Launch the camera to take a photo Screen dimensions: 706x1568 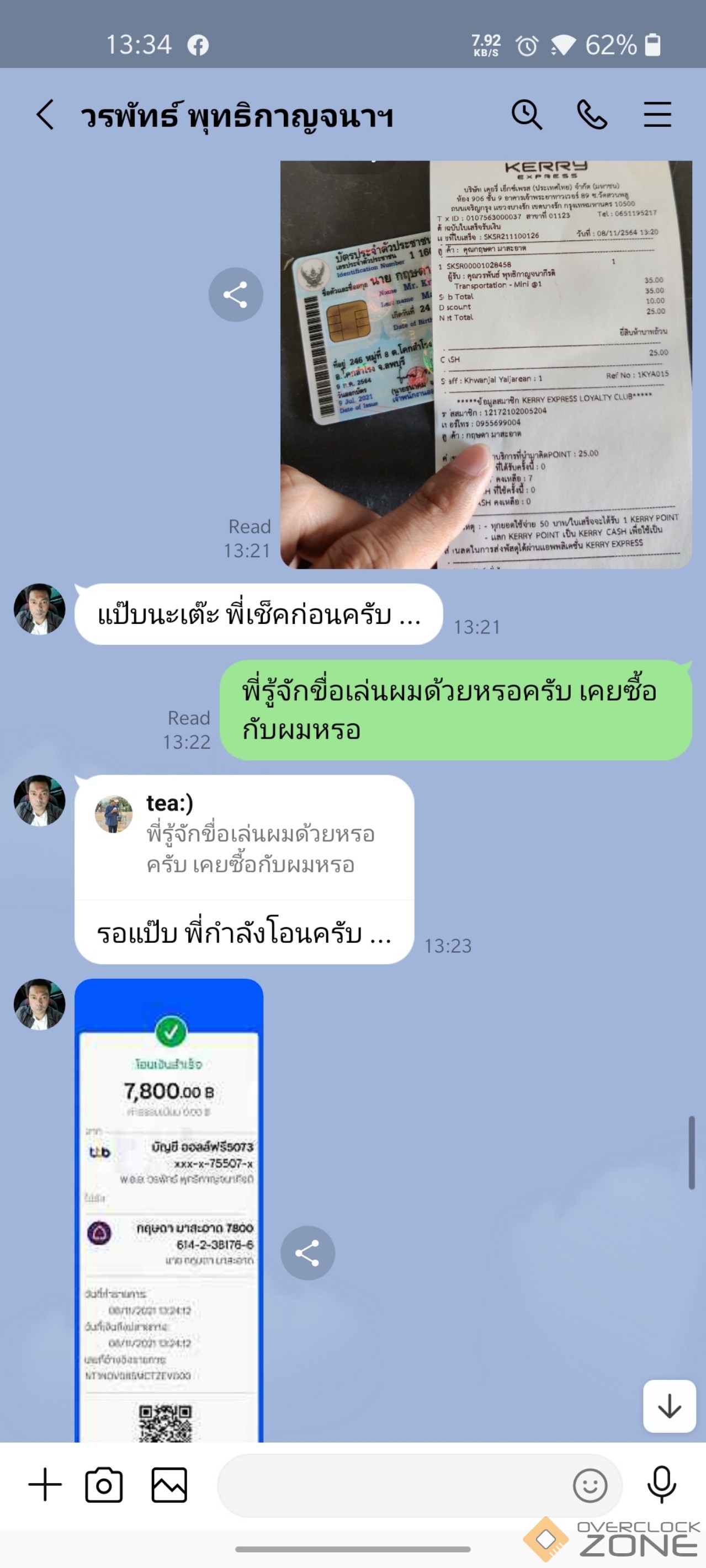(x=104, y=1485)
